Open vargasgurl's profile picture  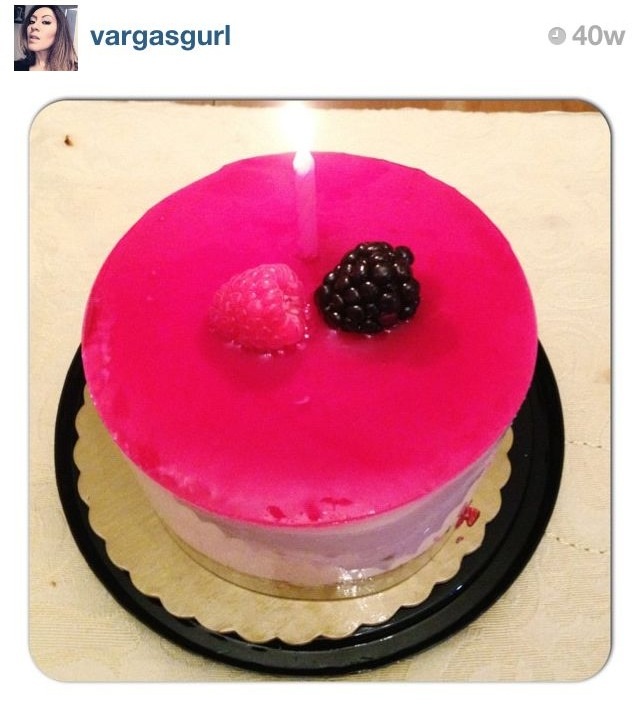46,38
